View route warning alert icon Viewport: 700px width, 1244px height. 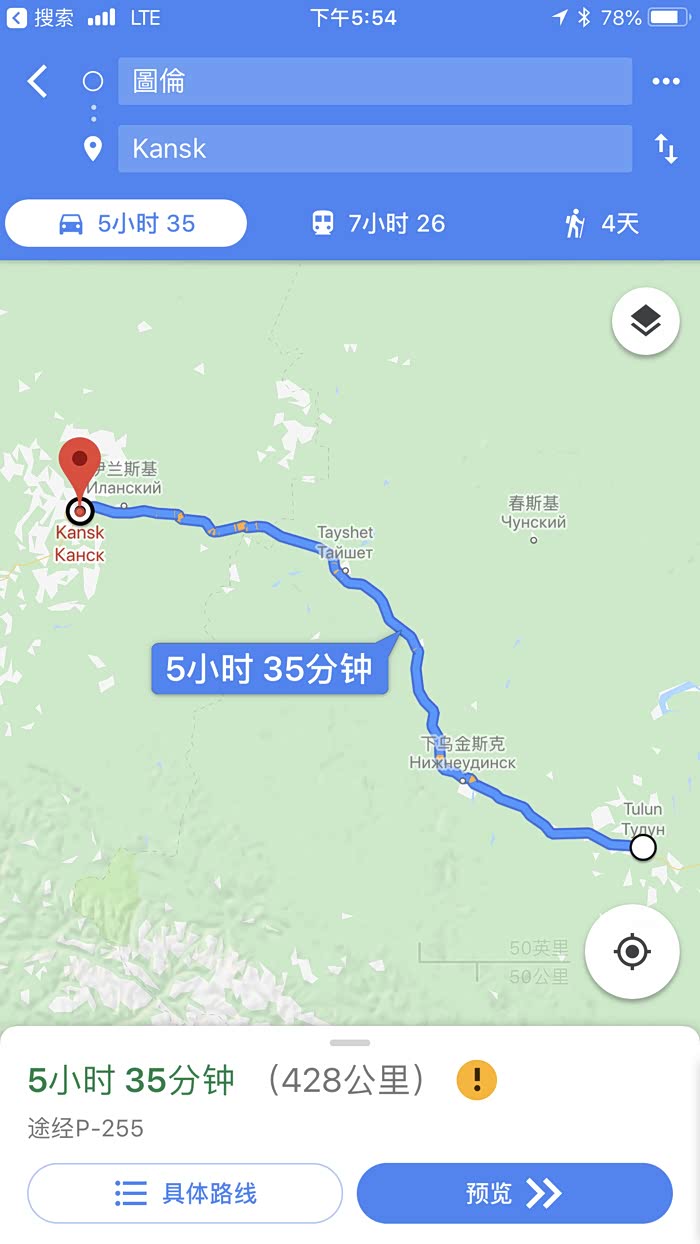click(x=476, y=1079)
